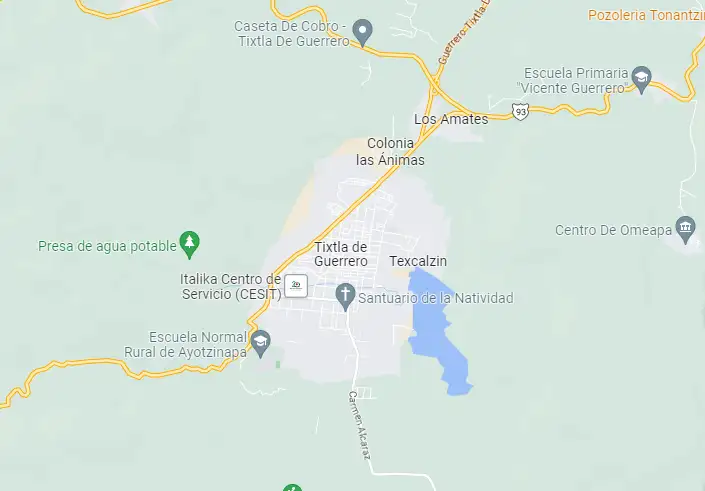705x491 pixels.
Task: Open the Italika Centro de Servicio marker
Action: [x=296, y=285]
